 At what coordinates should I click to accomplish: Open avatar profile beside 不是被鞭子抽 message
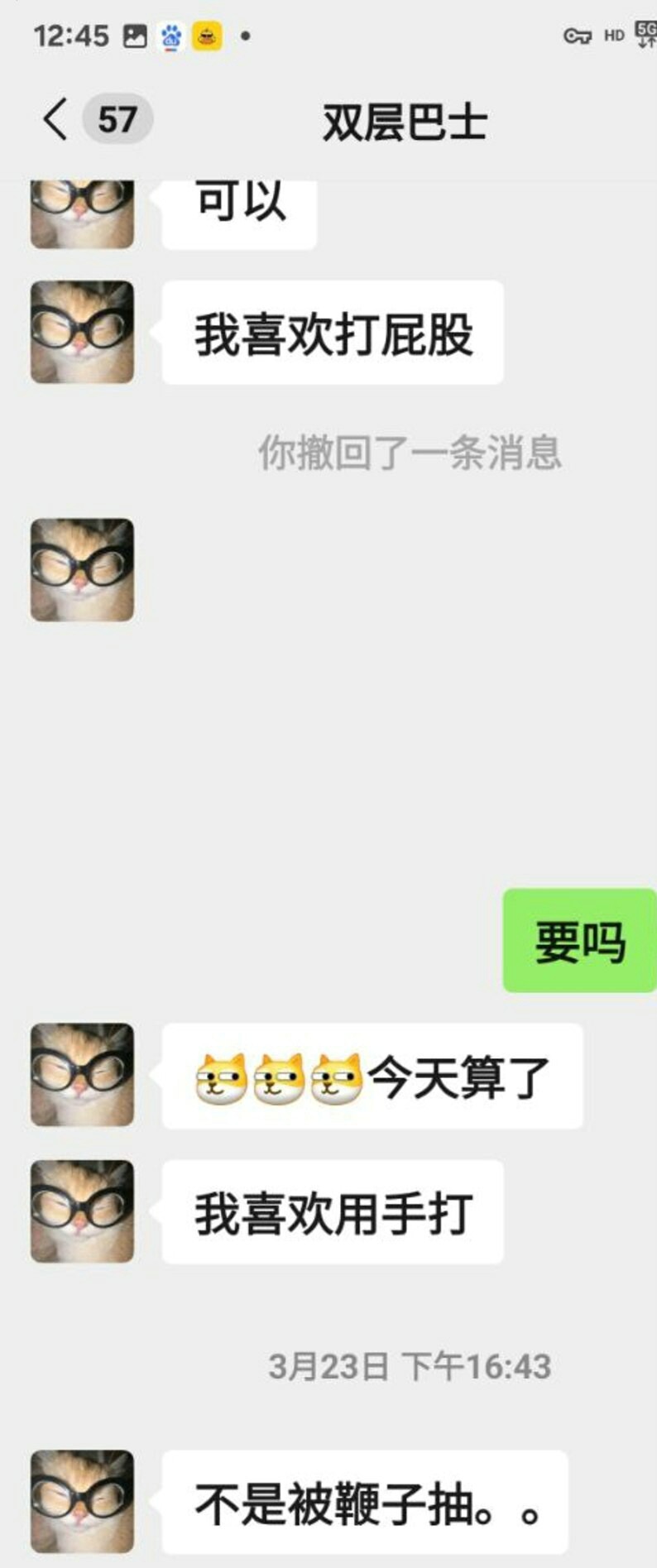click(82, 1501)
